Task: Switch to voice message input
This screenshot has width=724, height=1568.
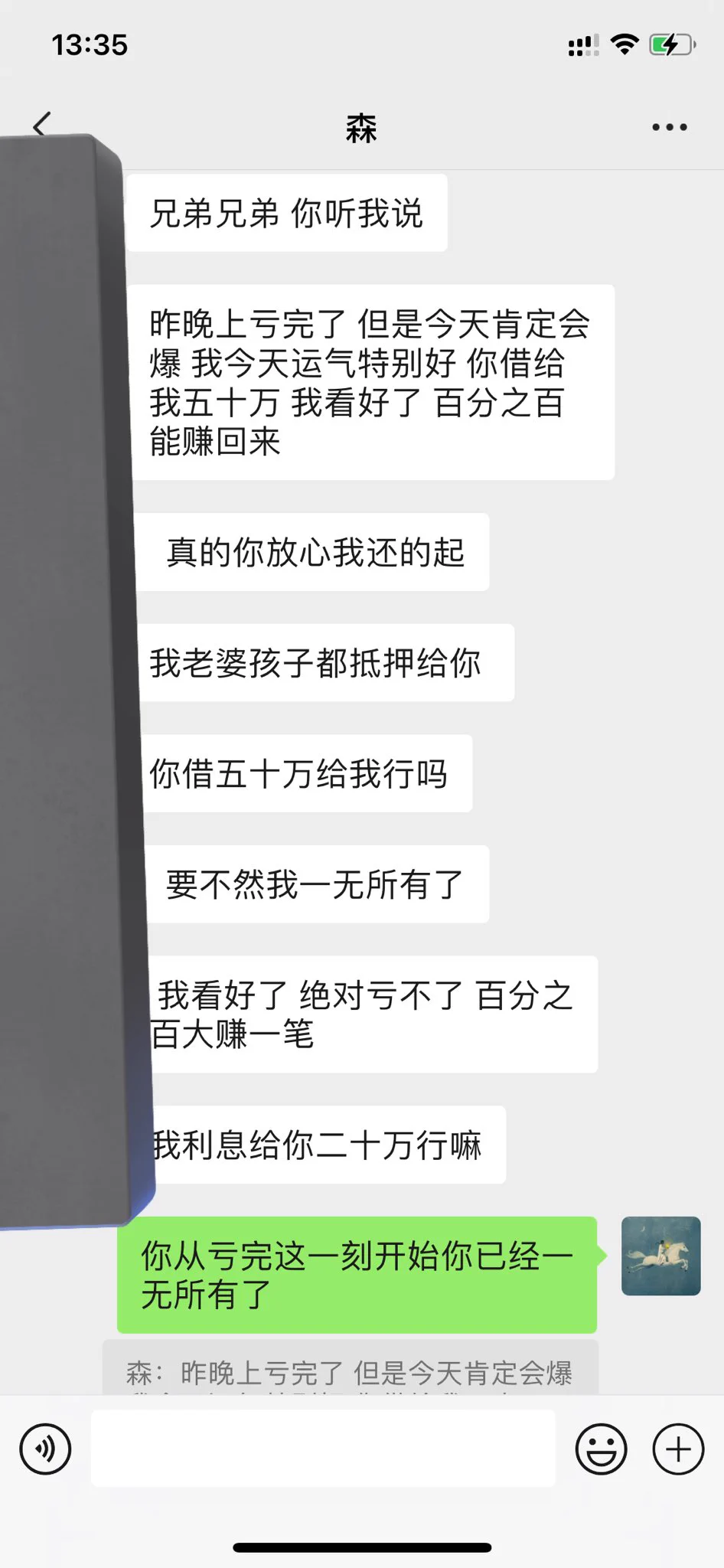Action: click(x=45, y=1449)
